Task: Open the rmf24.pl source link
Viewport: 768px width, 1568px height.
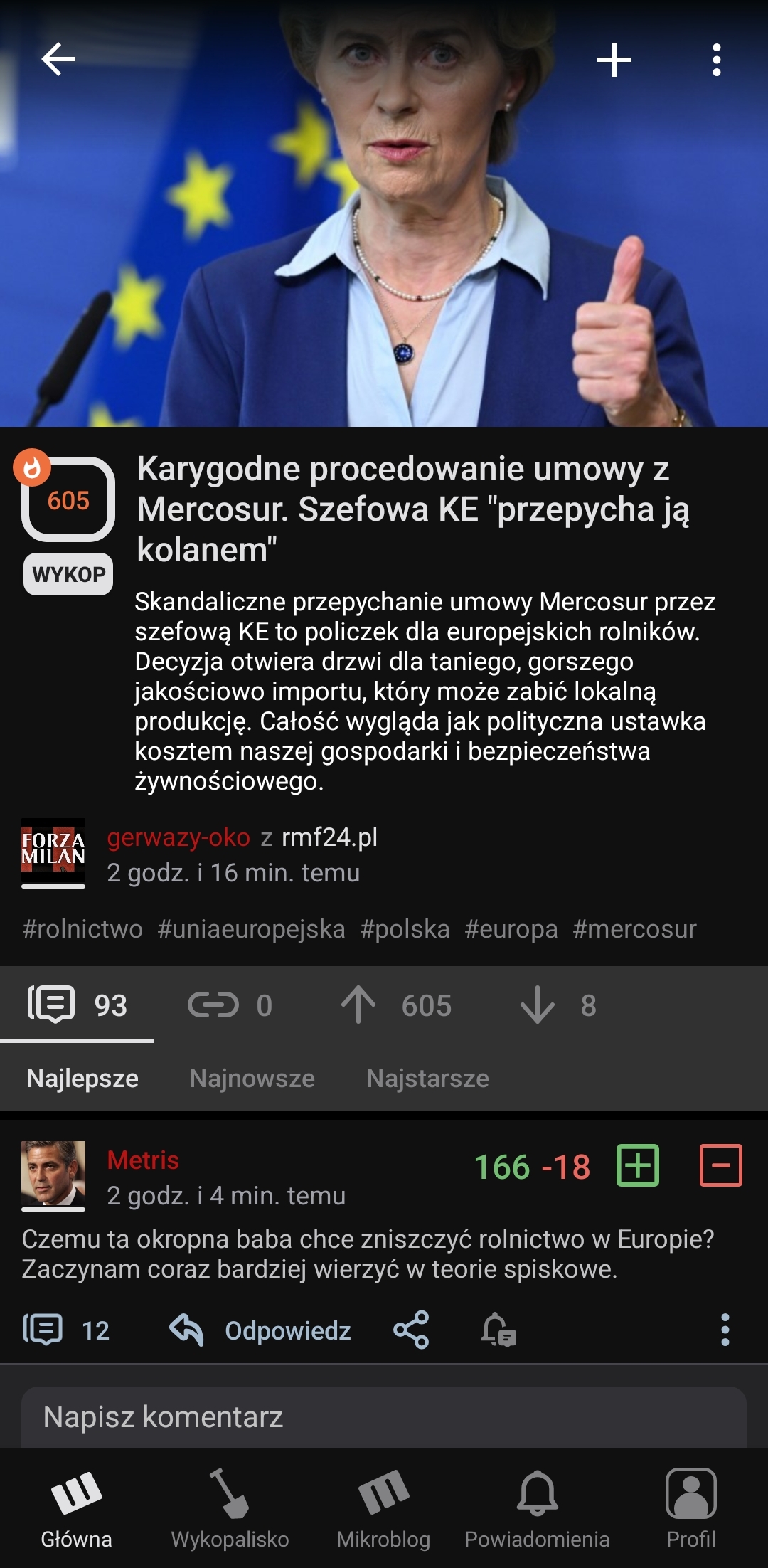Action: pyautogui.click(x=329, y=837)
